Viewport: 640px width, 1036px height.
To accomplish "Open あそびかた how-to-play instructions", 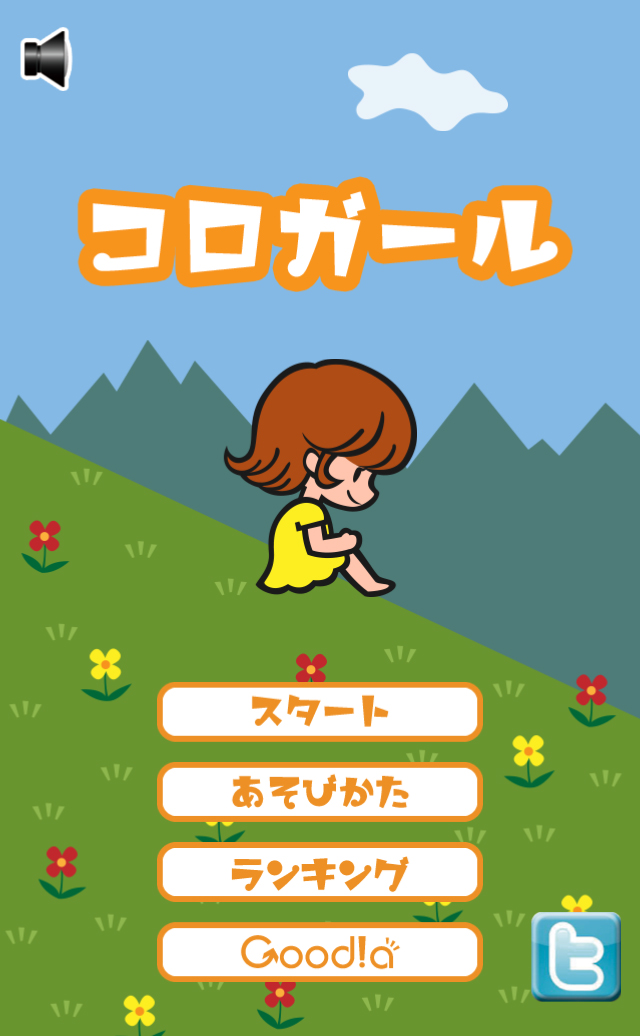I will [x=320, y=792].
